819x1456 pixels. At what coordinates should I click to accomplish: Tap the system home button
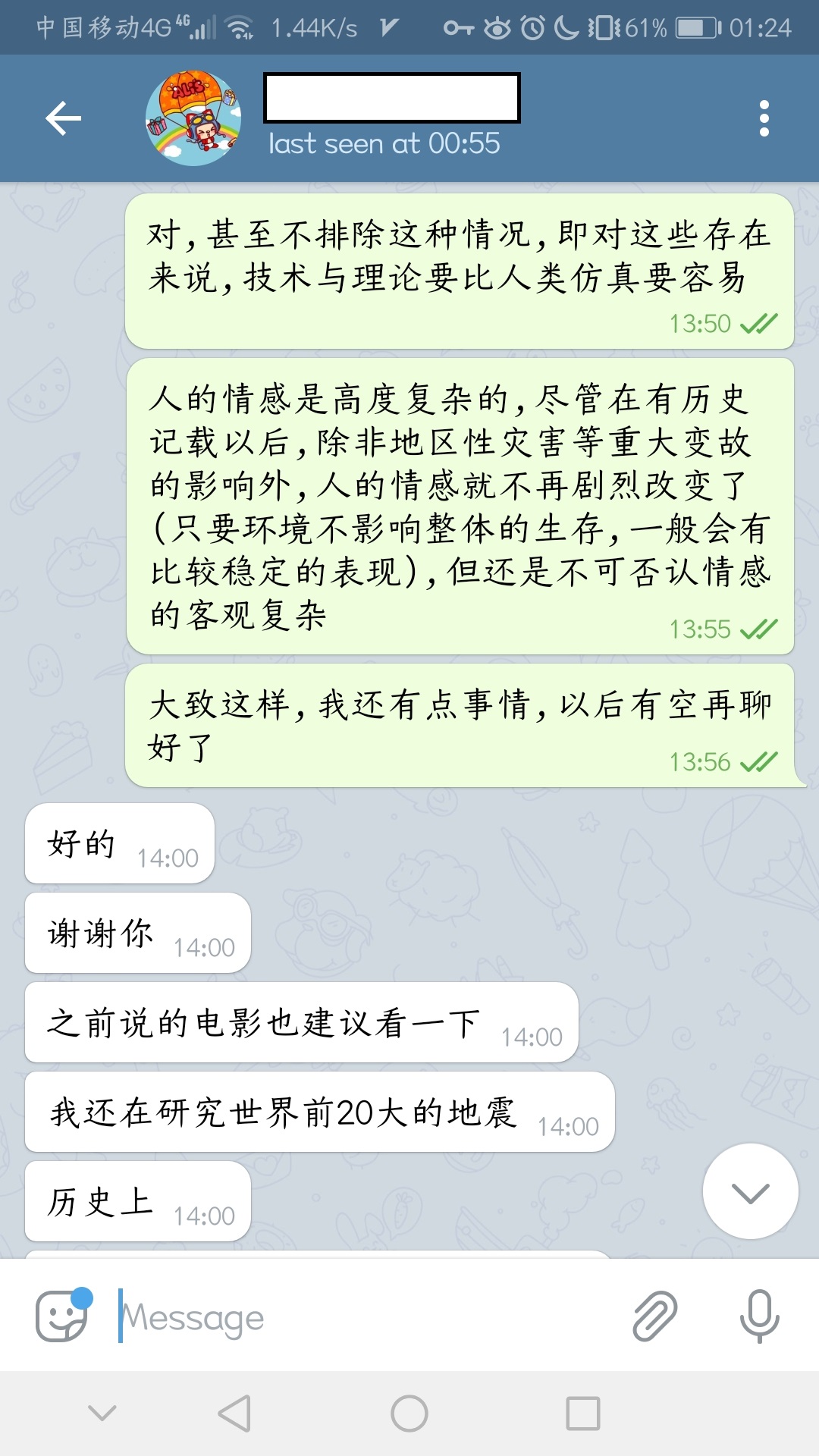click(x=409, y=1414)
